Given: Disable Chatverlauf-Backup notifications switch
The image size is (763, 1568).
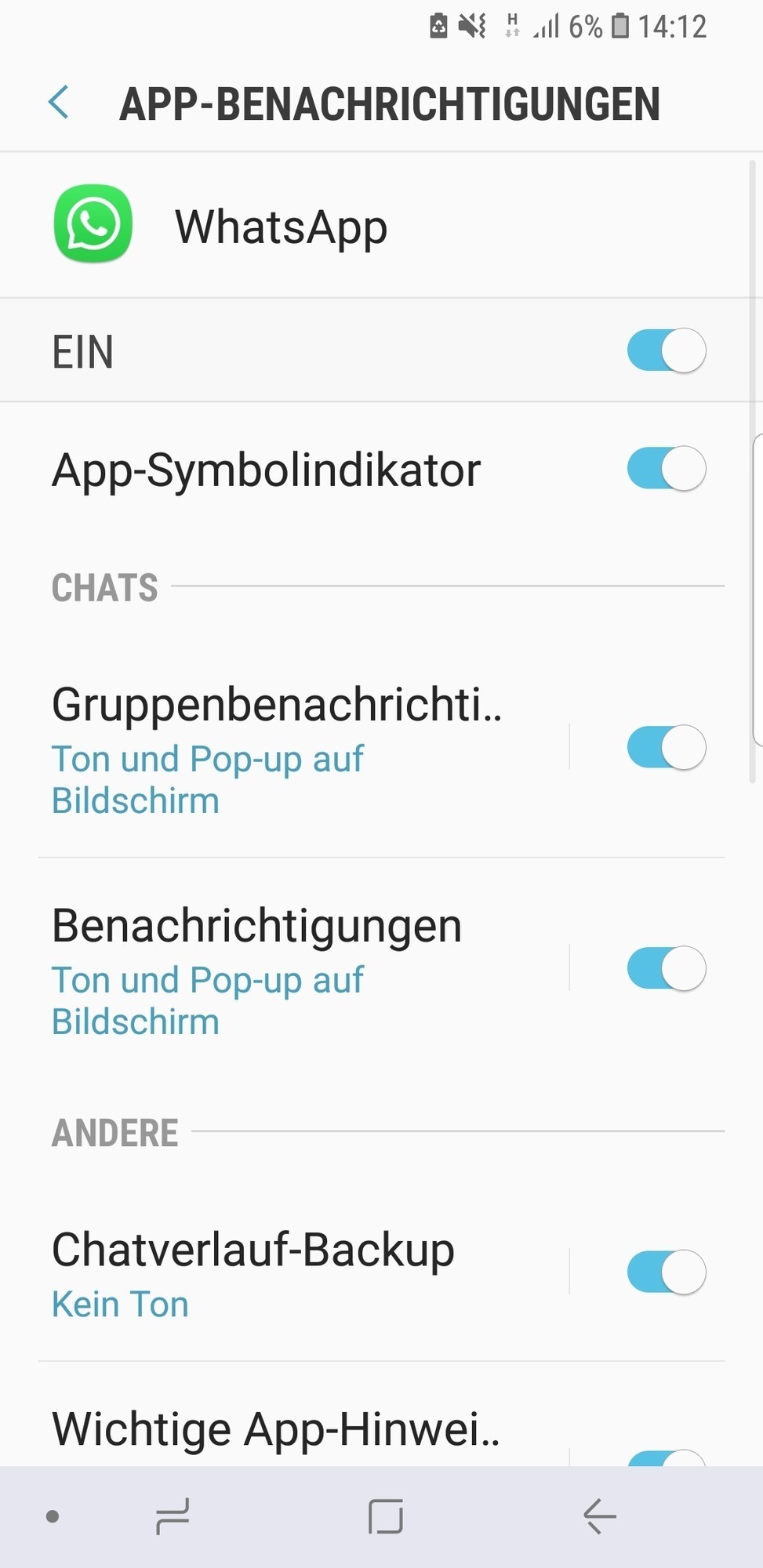Looking at the screenshot, I should click(666, 1272).
